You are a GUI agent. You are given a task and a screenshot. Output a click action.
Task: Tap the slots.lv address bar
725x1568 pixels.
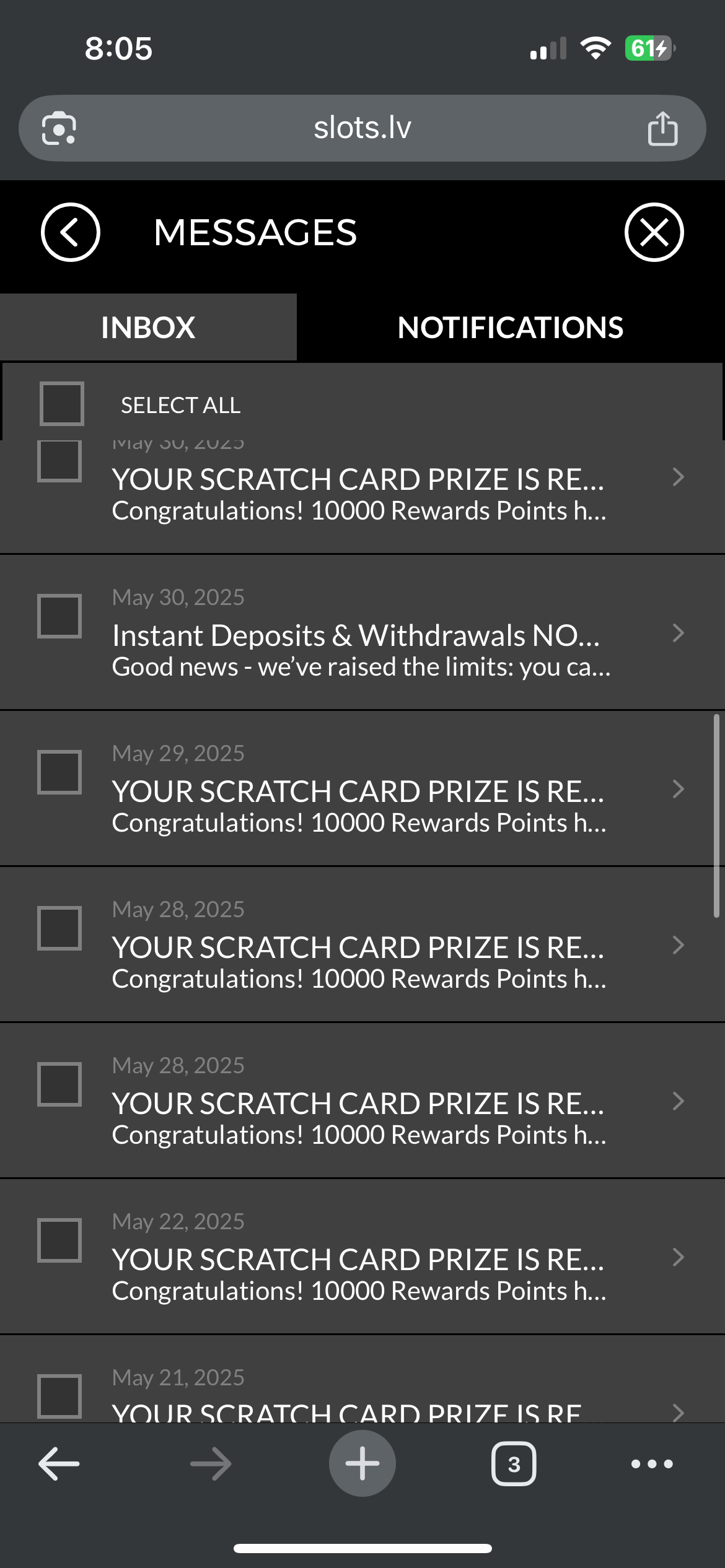tap(362, 128)
